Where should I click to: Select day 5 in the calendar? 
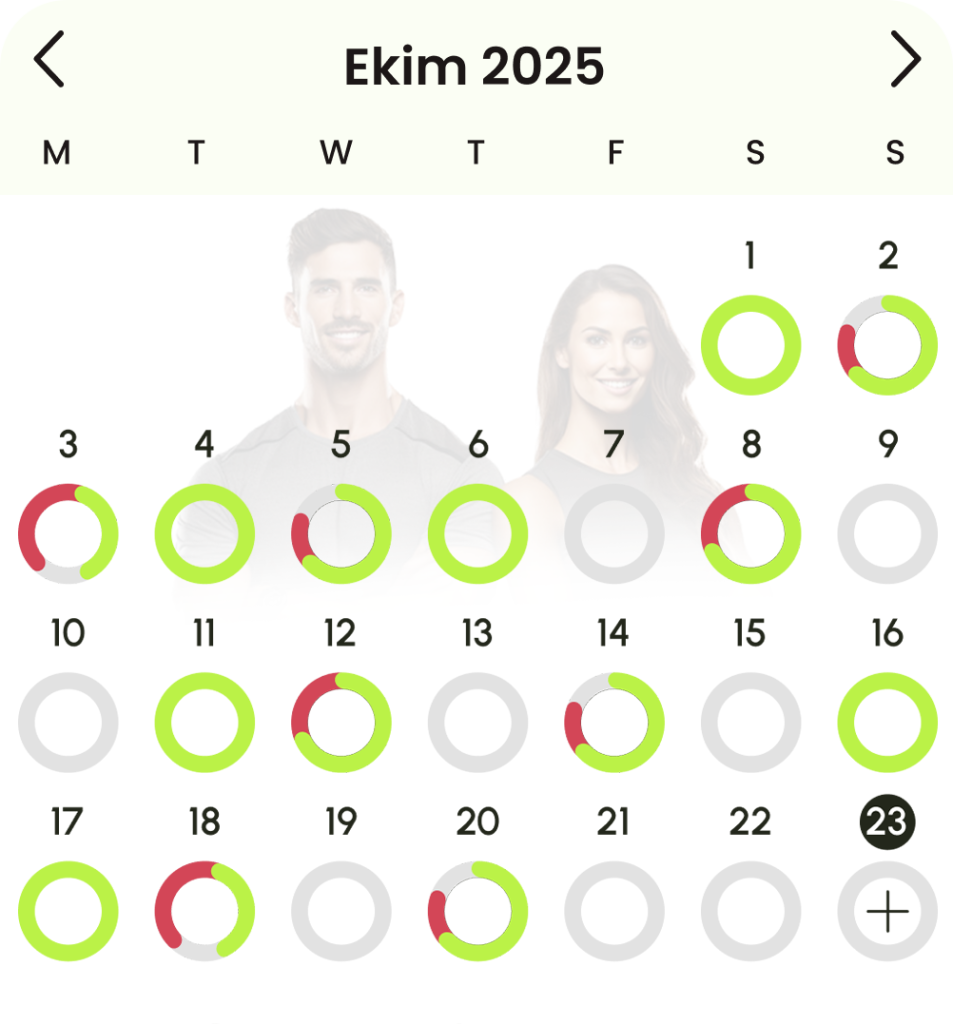(x=341, y=534)
